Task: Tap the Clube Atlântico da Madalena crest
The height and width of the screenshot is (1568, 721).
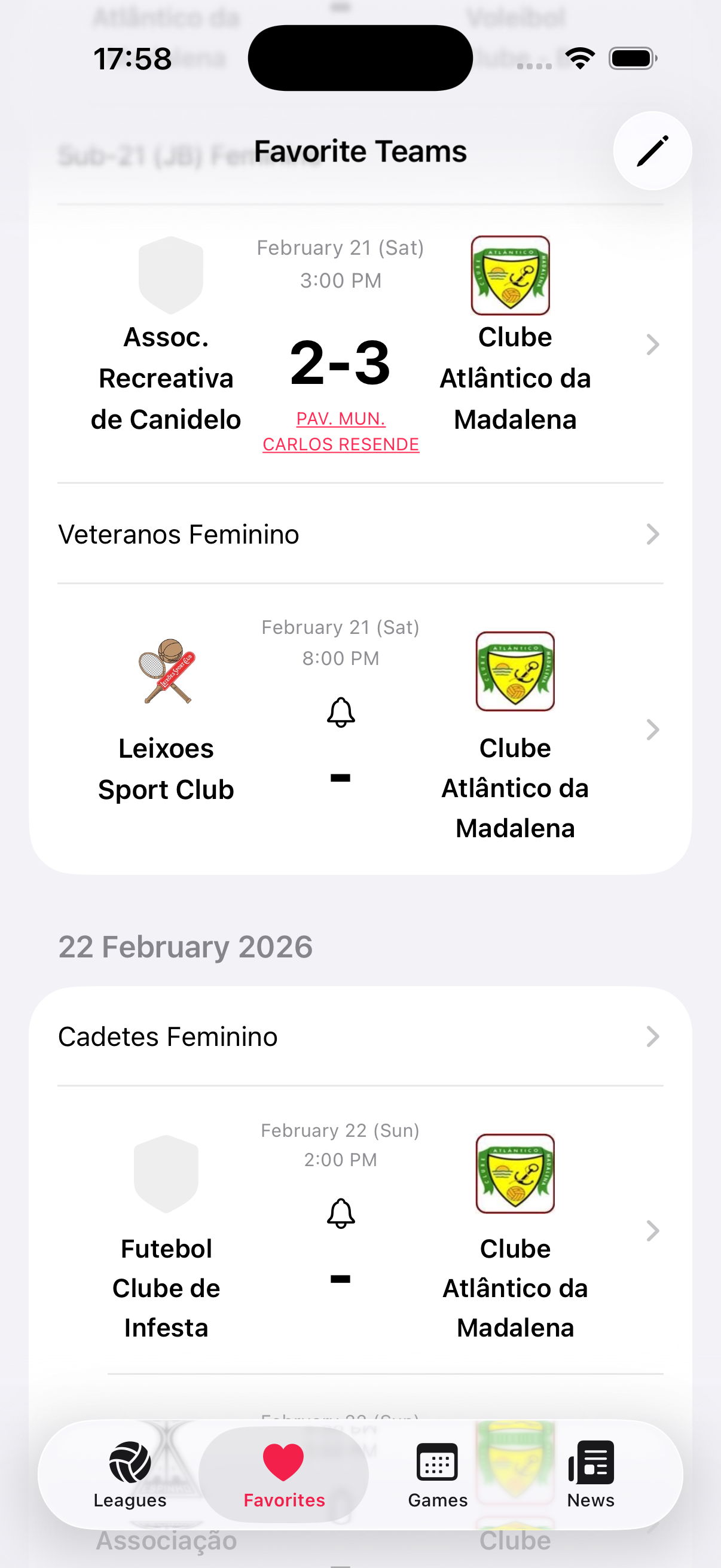Action: pyautogui.click(x=511, y=275)
